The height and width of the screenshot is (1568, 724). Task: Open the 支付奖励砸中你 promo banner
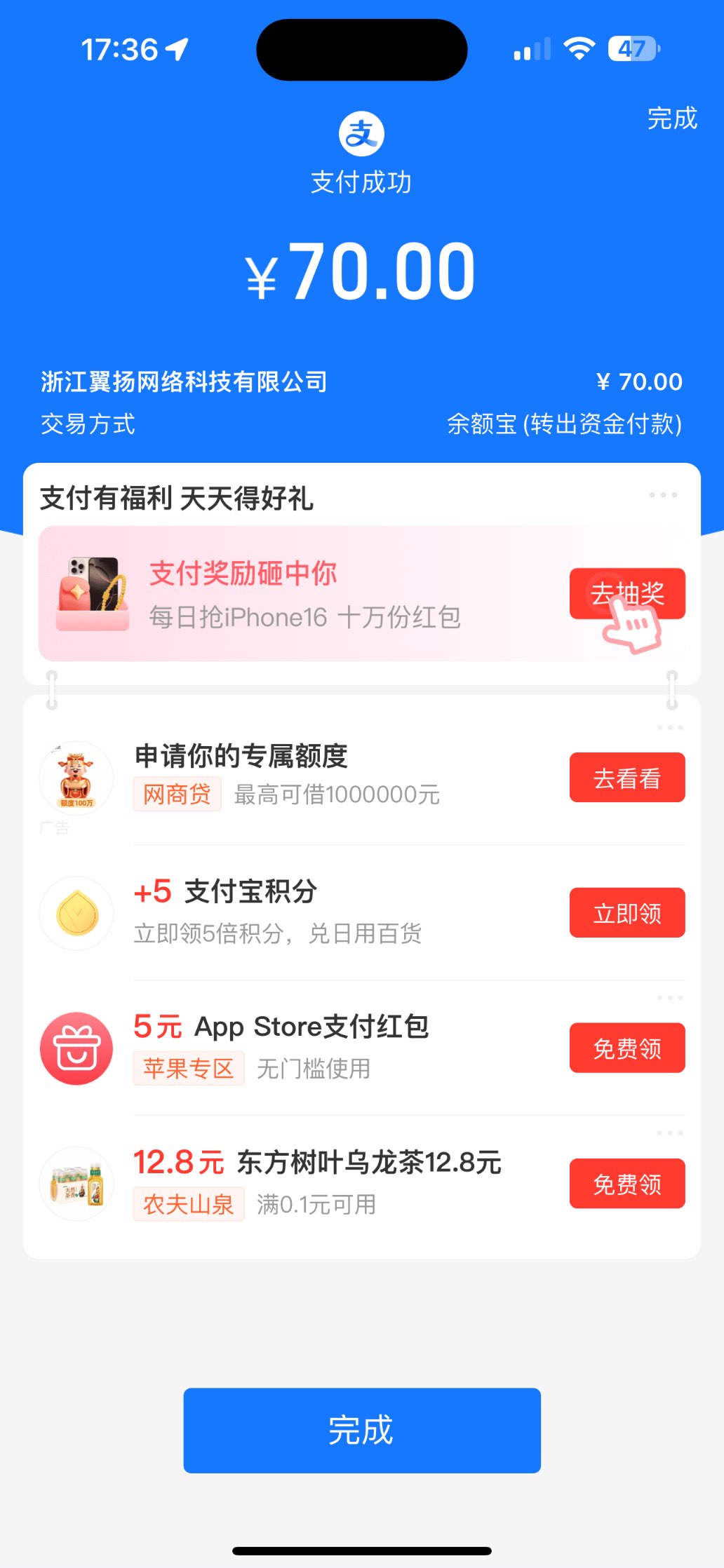coord(302,595)
